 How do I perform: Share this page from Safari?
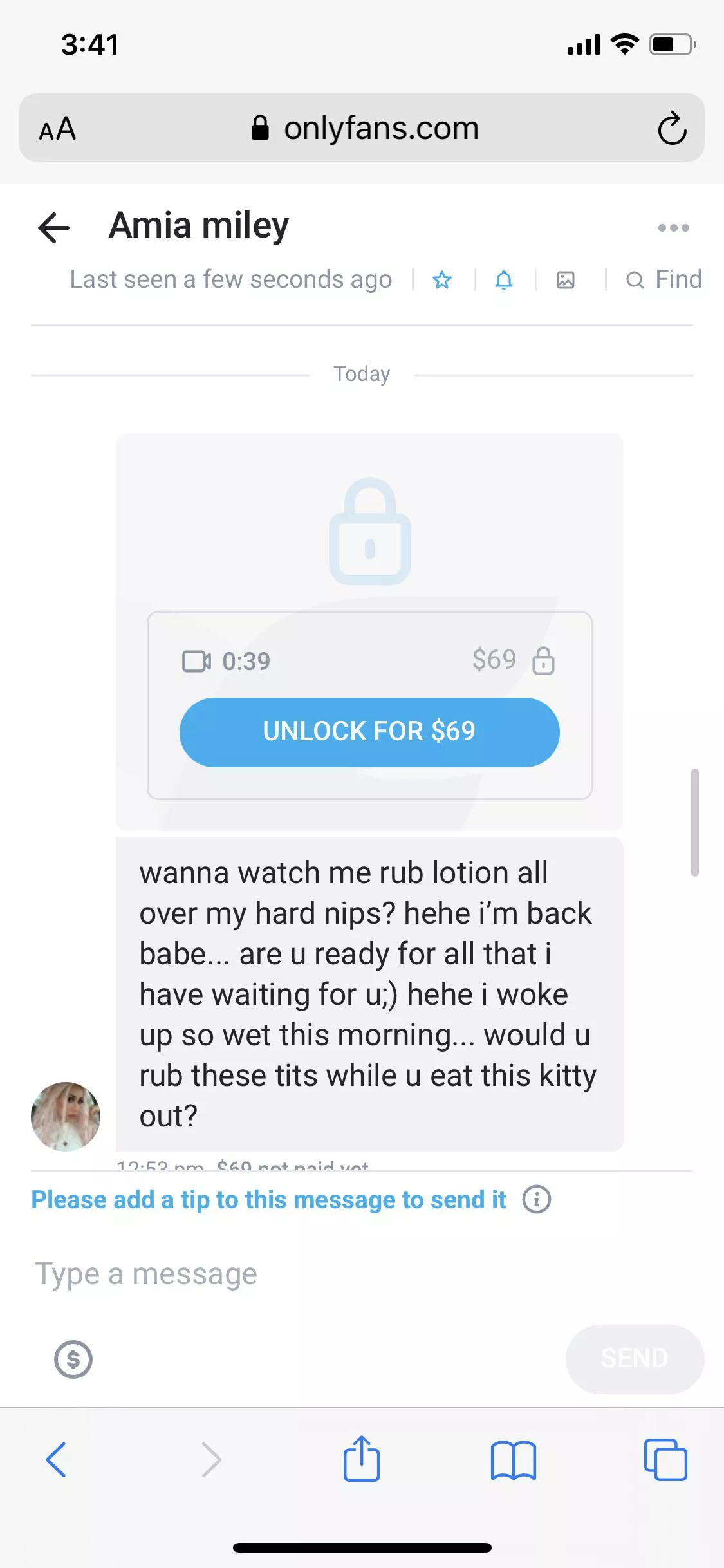point(362,1459)
